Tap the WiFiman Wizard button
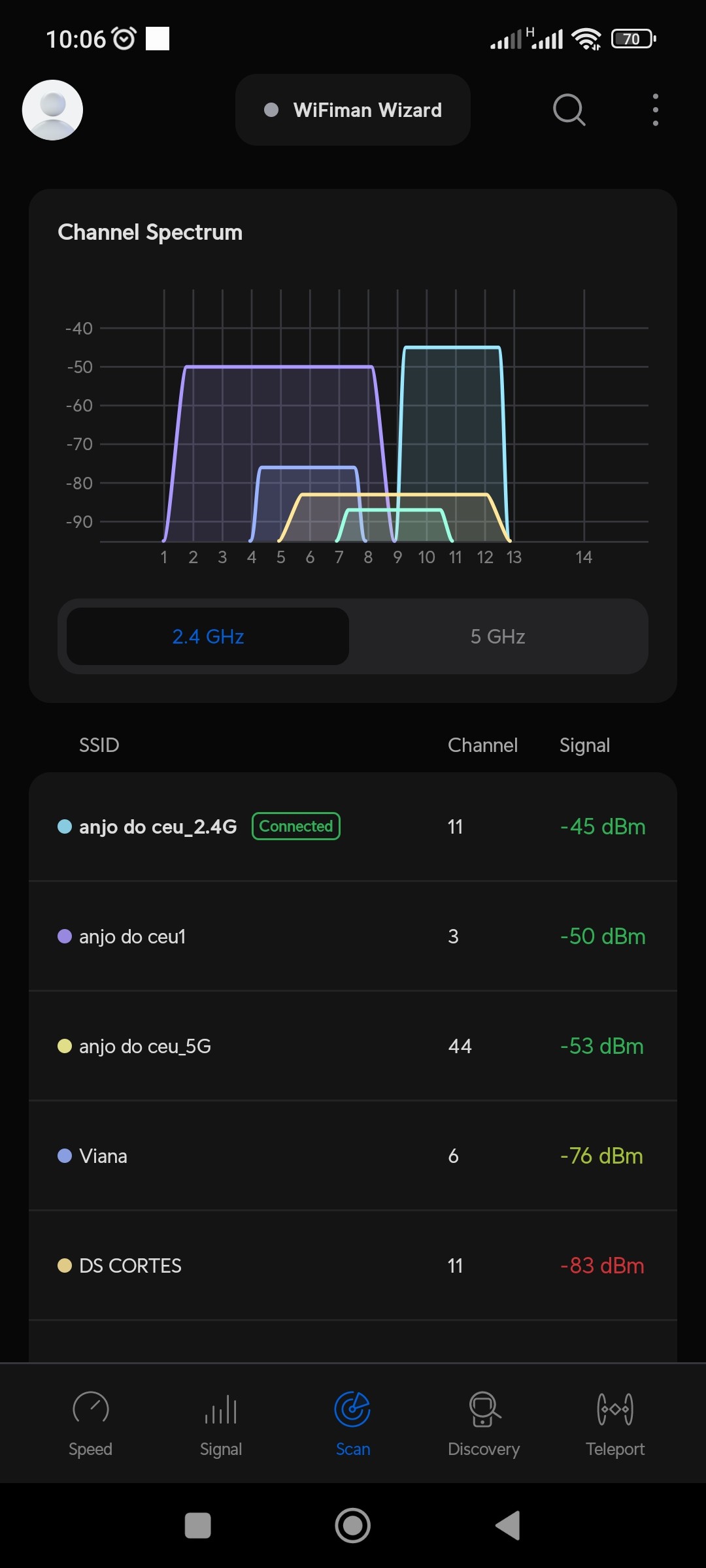 pyautogui.click(x=353, y=110)
